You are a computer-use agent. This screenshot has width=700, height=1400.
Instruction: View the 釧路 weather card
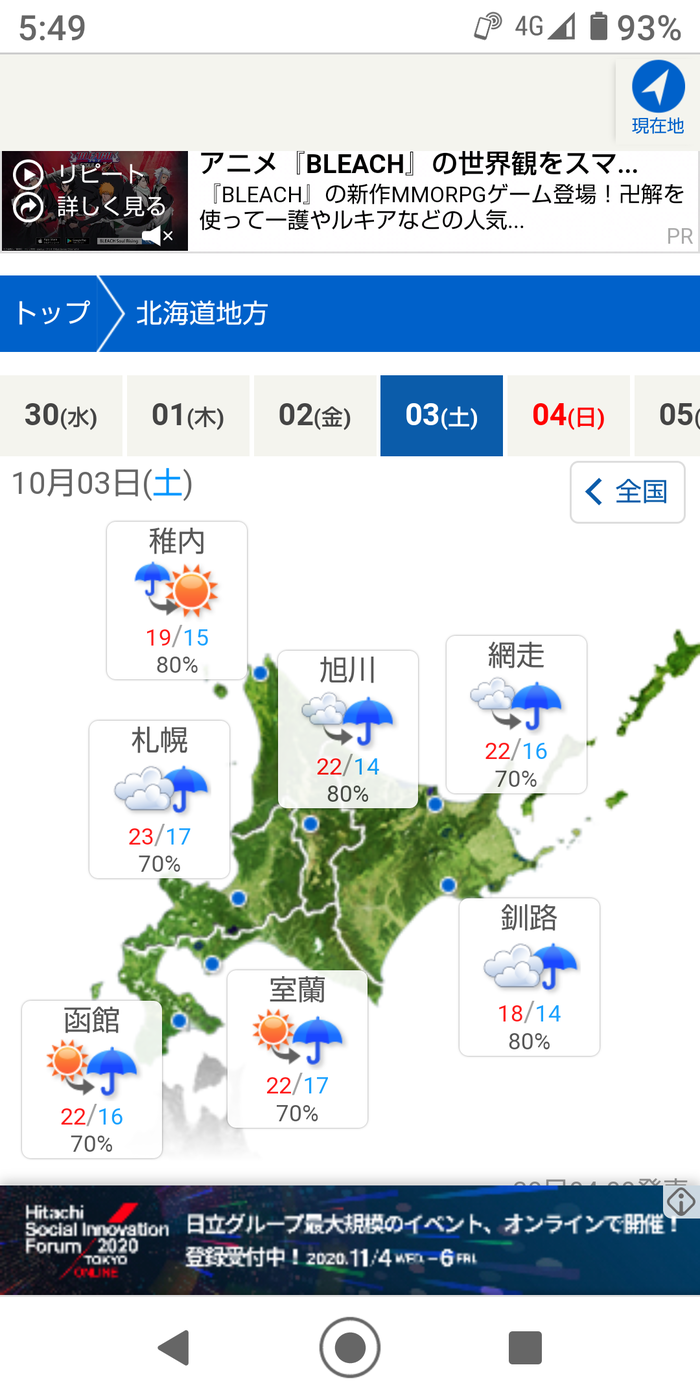(x=529, y=977)
